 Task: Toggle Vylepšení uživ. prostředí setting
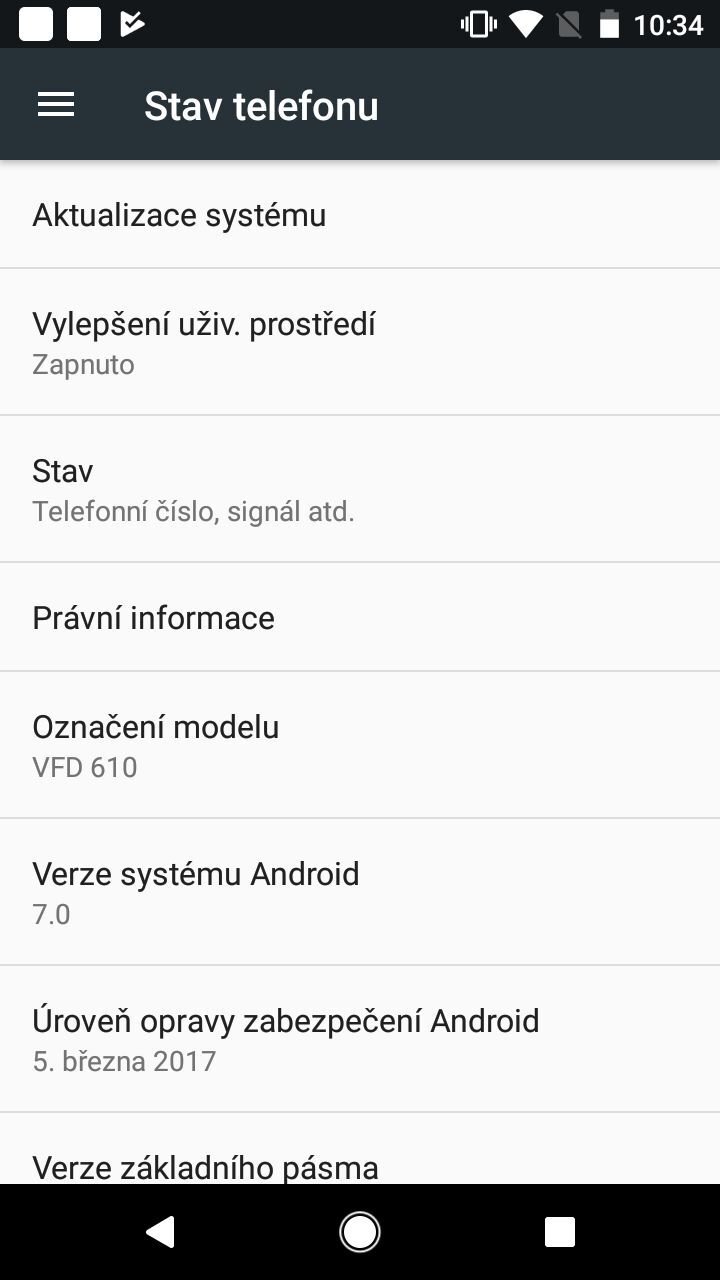coord(204,340)
